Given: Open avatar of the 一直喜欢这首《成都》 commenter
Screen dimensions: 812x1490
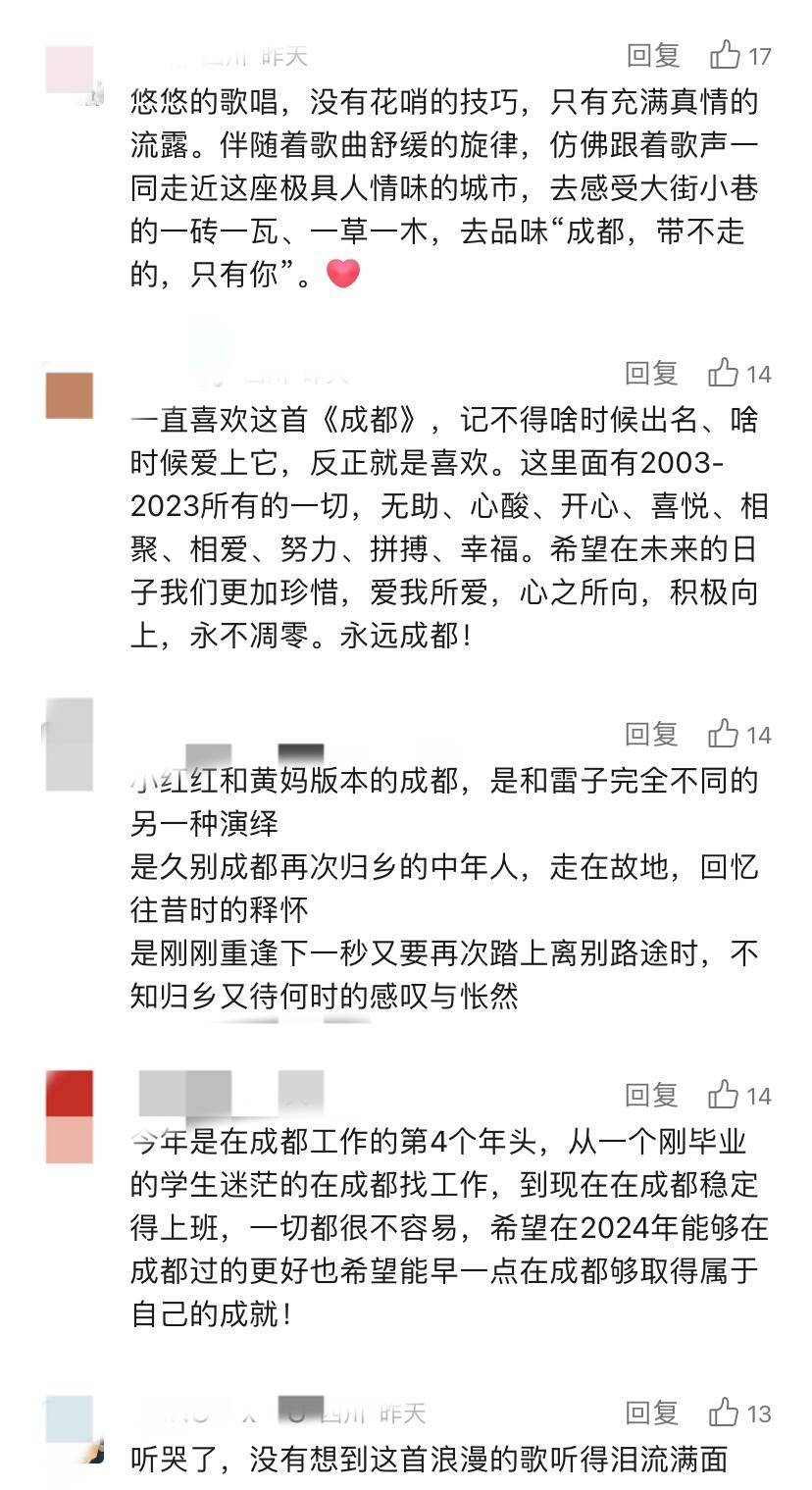Looking at the screenshot, I should (70, 395).
